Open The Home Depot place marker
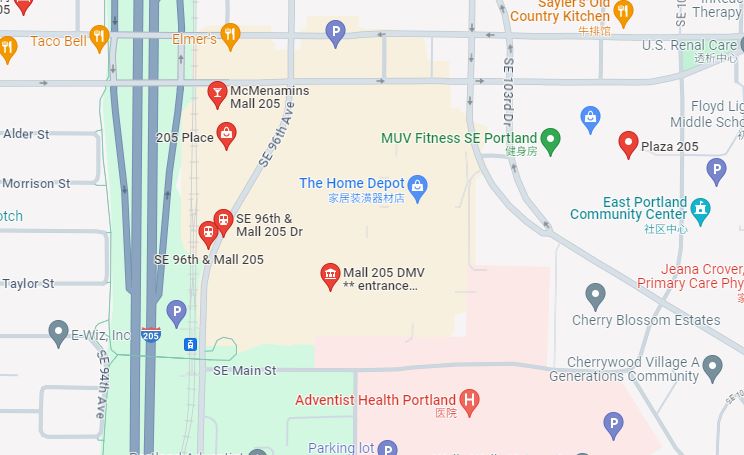744x455 pixels. tap(418, 184)
